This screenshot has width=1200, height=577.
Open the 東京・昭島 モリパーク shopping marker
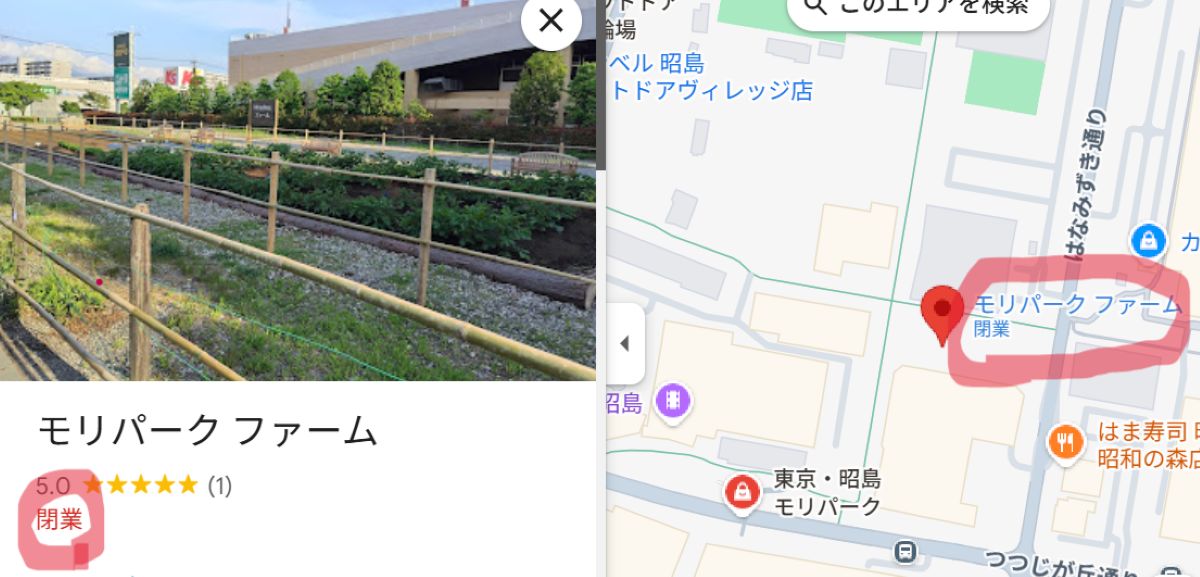tap(742, 492)
